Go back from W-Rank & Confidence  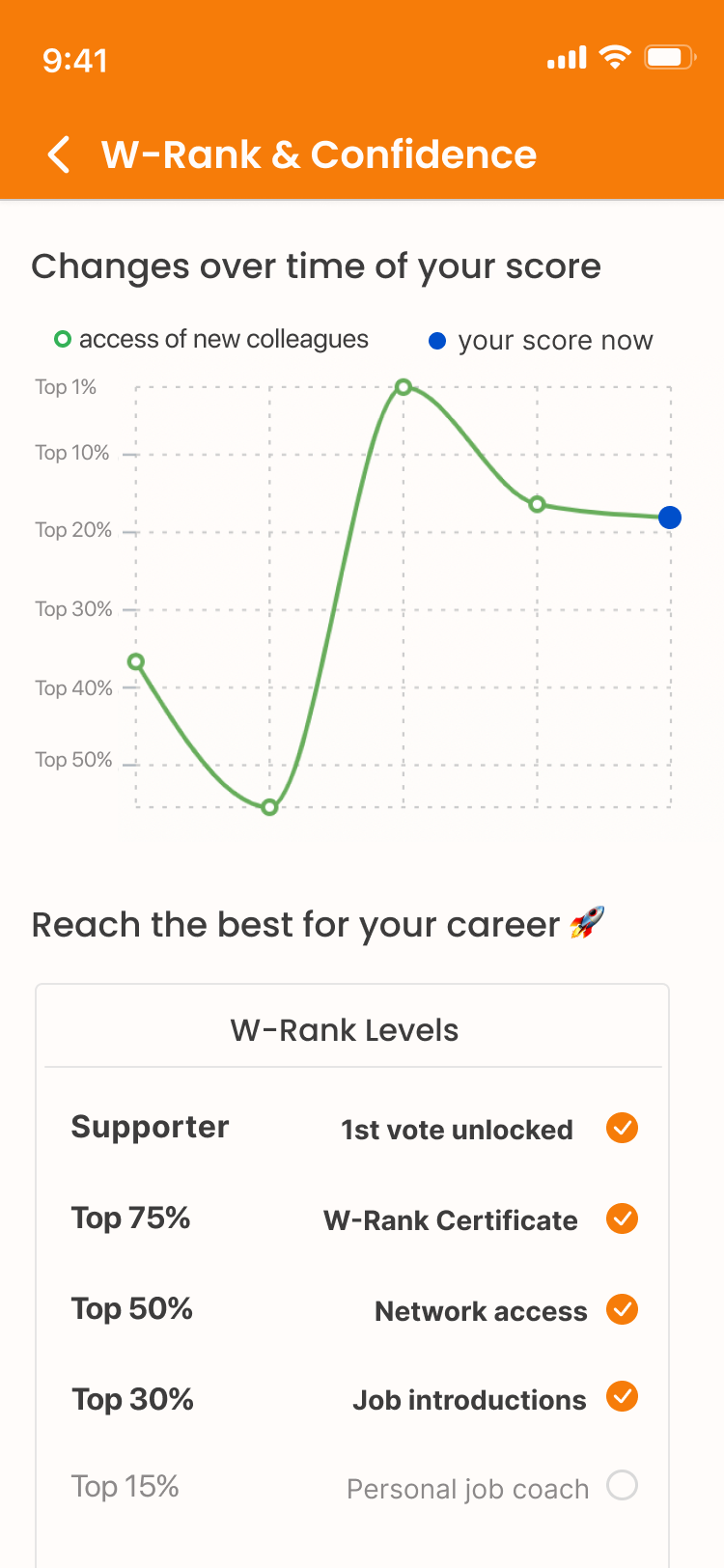pyautogui.click(x=59, y=154)
